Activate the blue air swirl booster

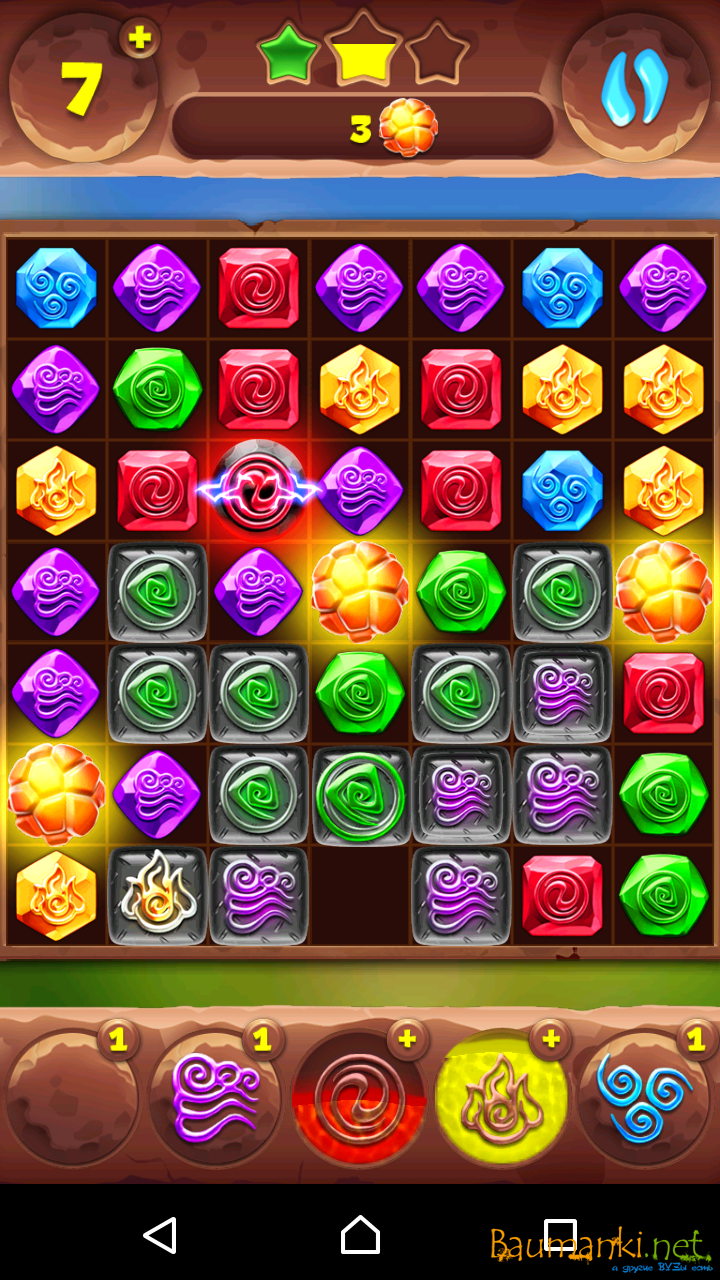tap(645, 1098)
